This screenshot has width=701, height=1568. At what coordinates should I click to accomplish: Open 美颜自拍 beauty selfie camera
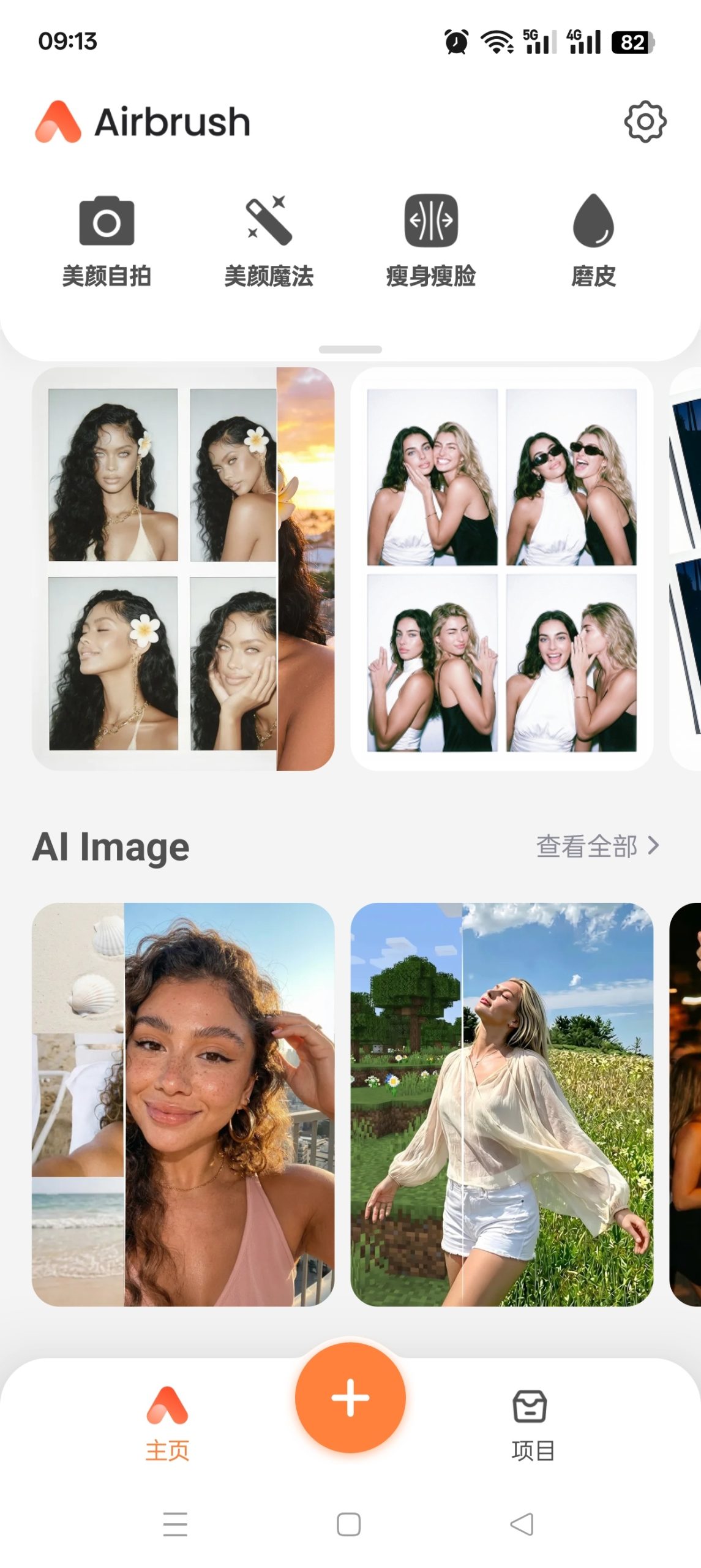click(x=107, y=241)
